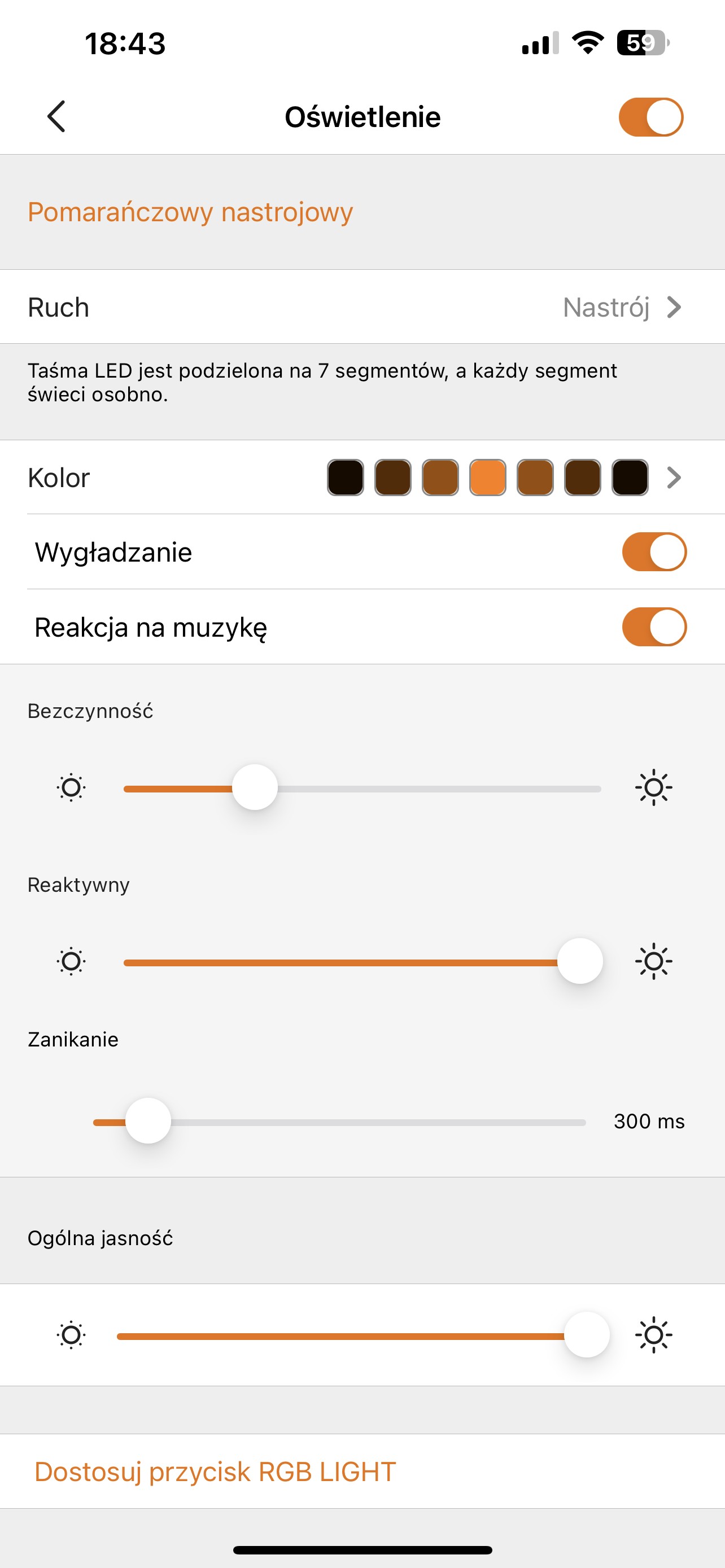The height and width of the screenshot is (1568, 725).
Task: Disable the Wygładzanie switch
Action: tap(654, 552)
